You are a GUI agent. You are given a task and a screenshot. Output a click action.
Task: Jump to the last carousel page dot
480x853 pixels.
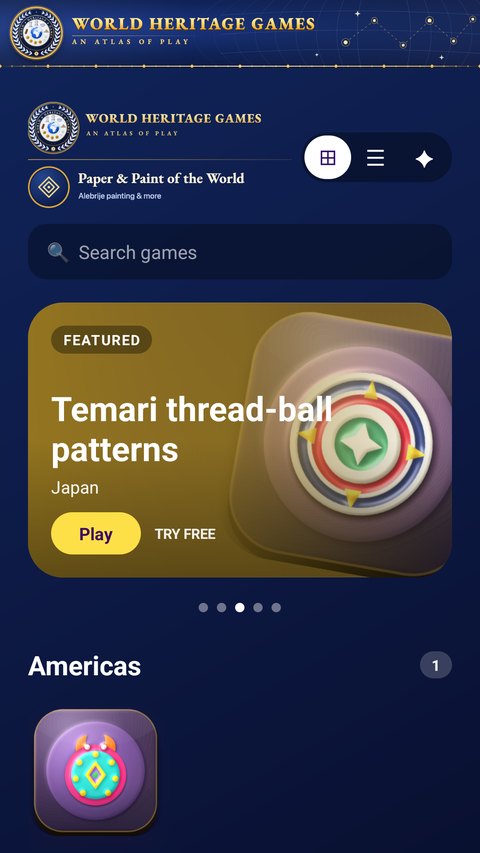tap(276, 608)
